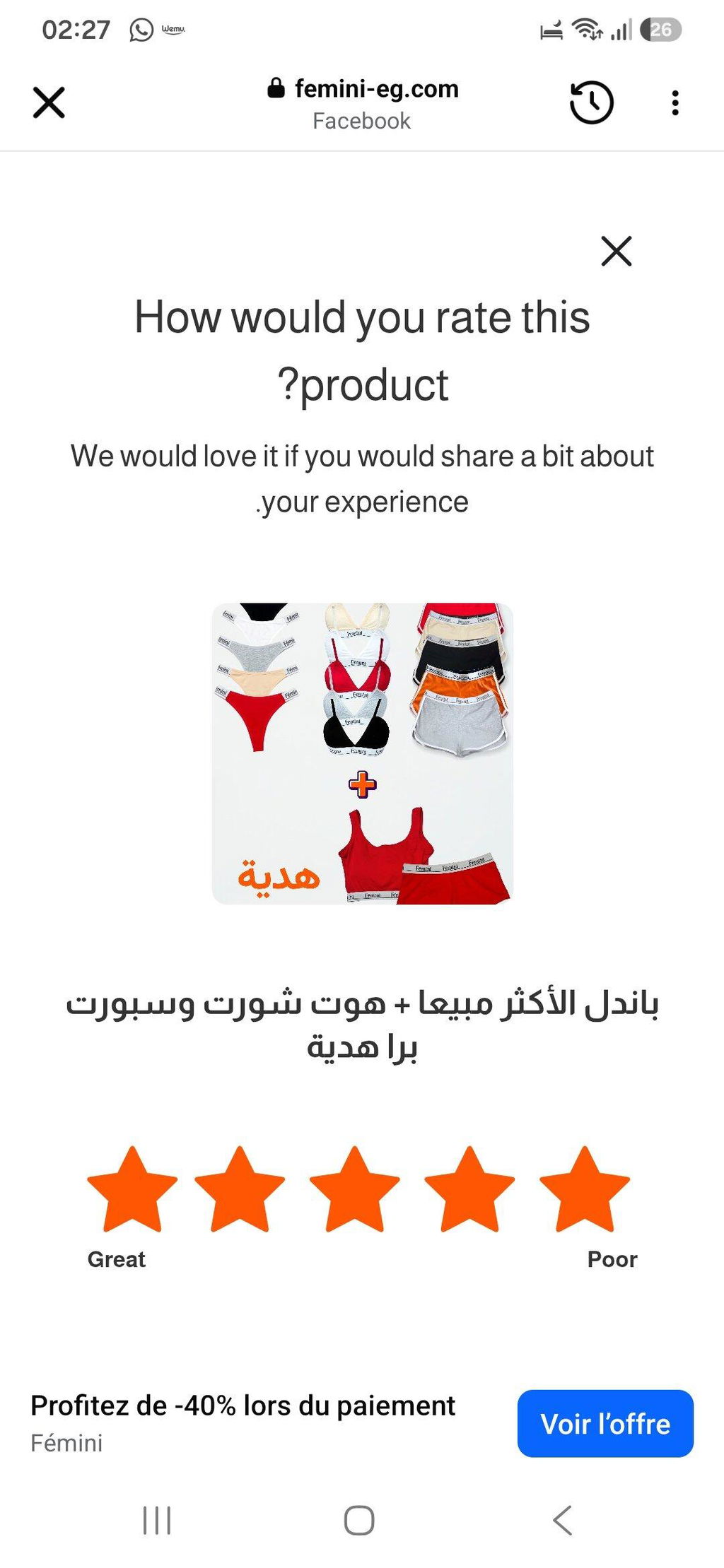Viewport: 724px width, 1568px height.
Task: Tap Voir l'offre button
Action: [605, 1423]
